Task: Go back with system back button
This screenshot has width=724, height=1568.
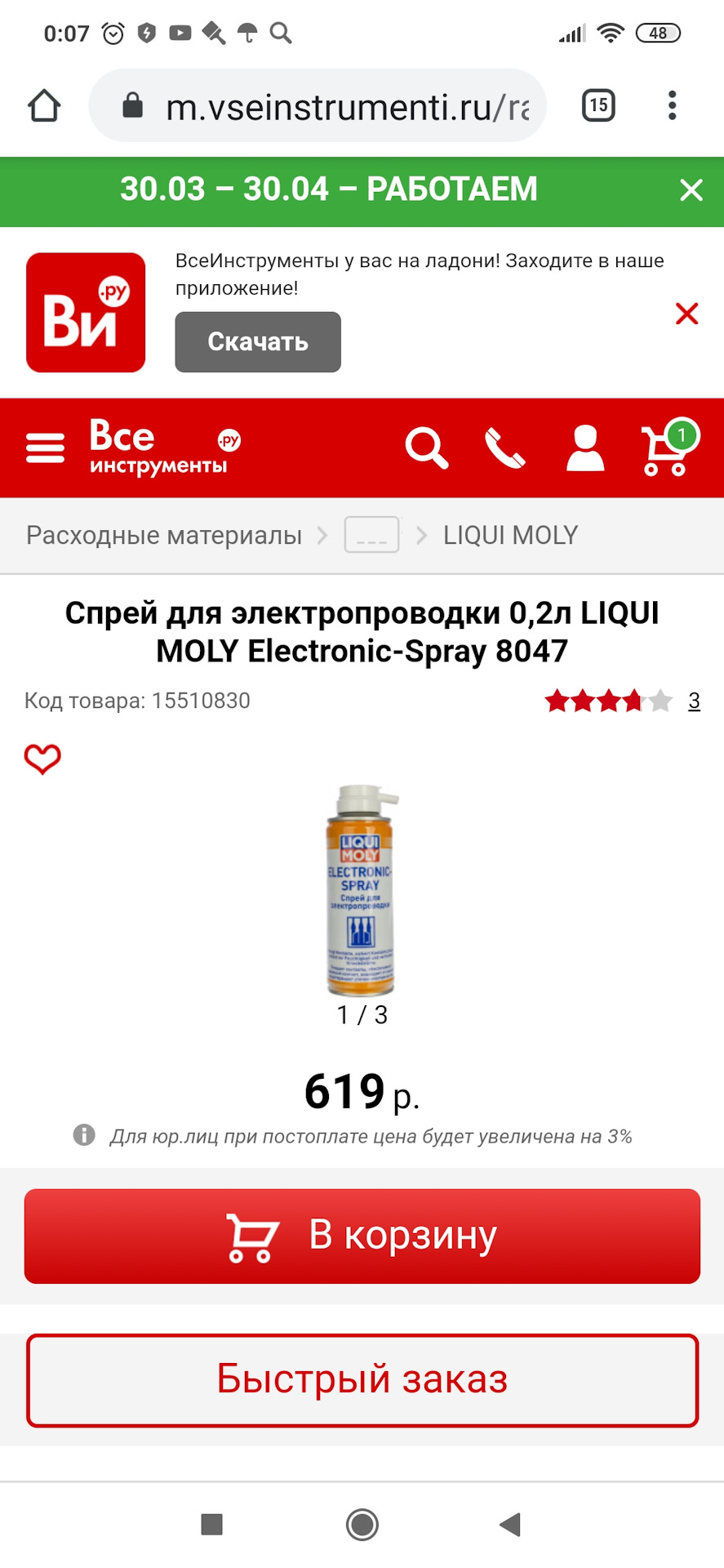Action: click(511, 1524)
